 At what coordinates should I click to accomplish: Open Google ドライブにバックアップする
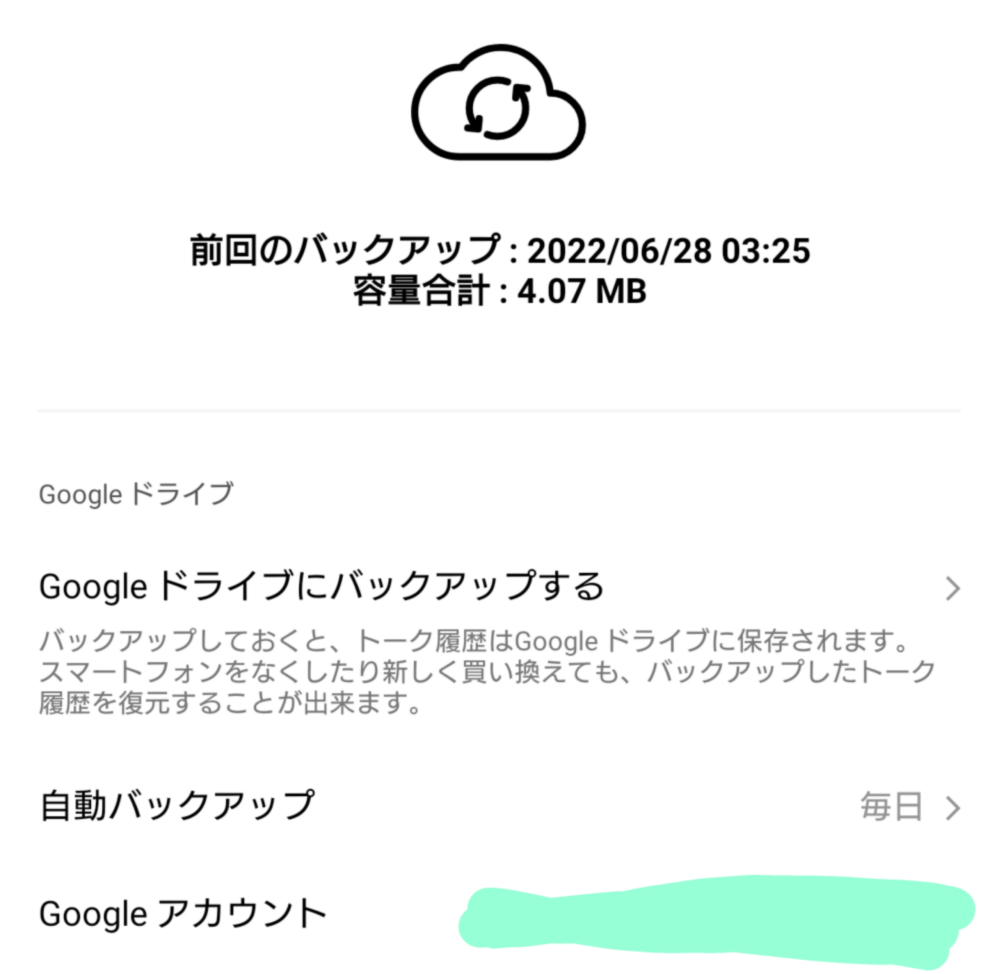(x=321, y=586)
